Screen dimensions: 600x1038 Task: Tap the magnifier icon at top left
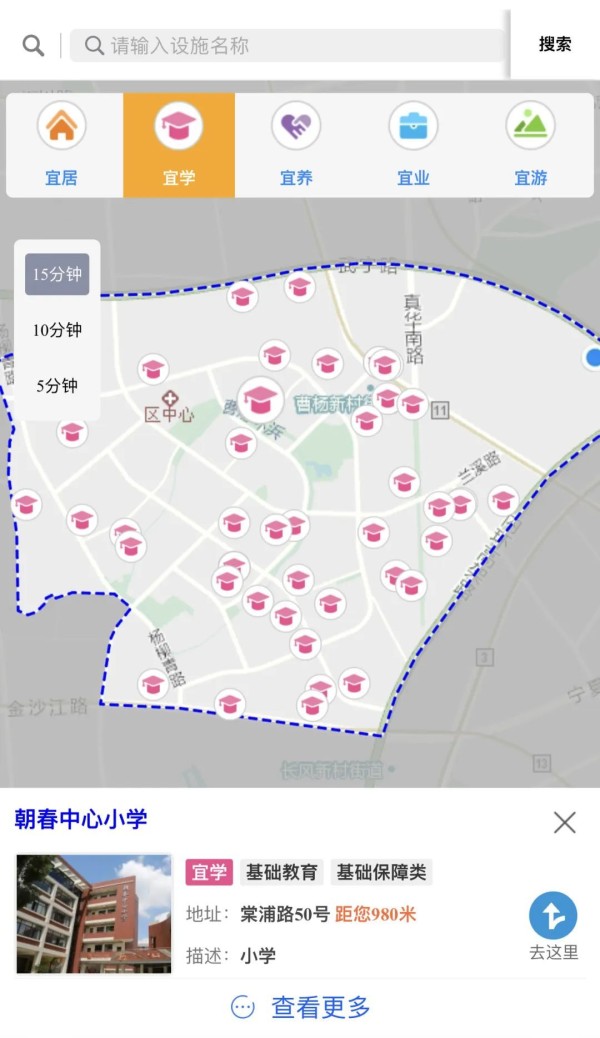[x=33, y=45]
